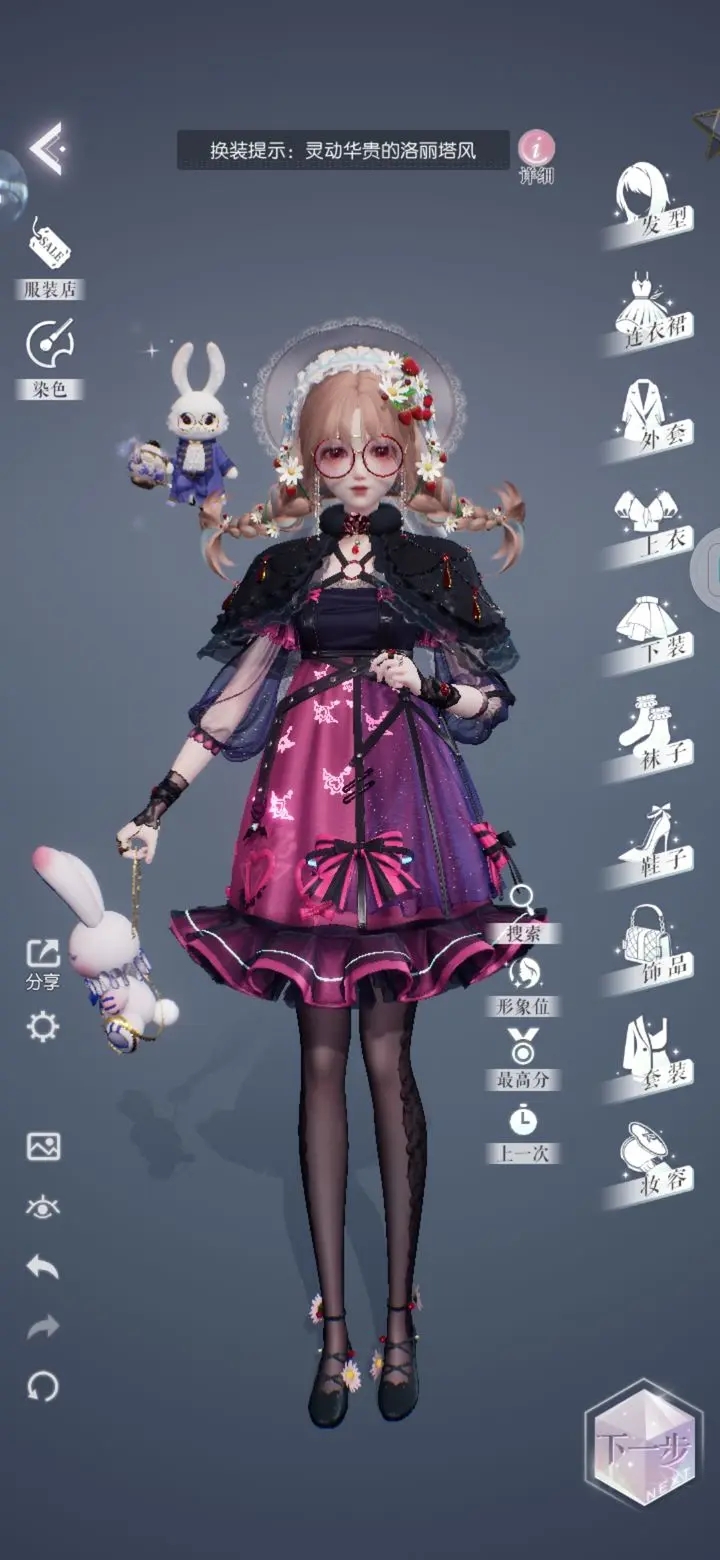Select the 袜子 socks category
This screenshot has width=720, height=1560.
652,737
